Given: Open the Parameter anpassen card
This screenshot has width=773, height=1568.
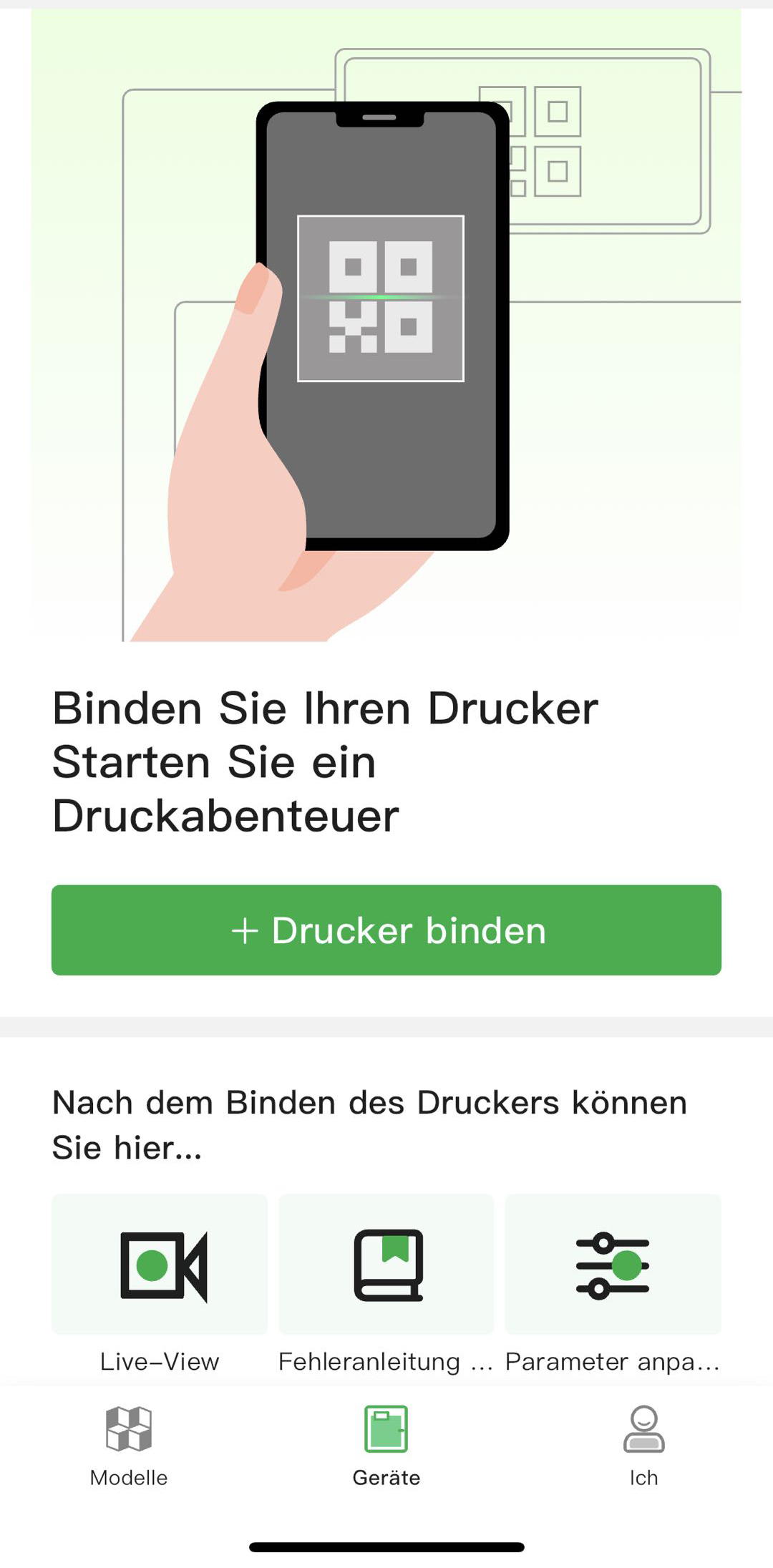Looking at the screenshot, I should [x=613, y=1265].
